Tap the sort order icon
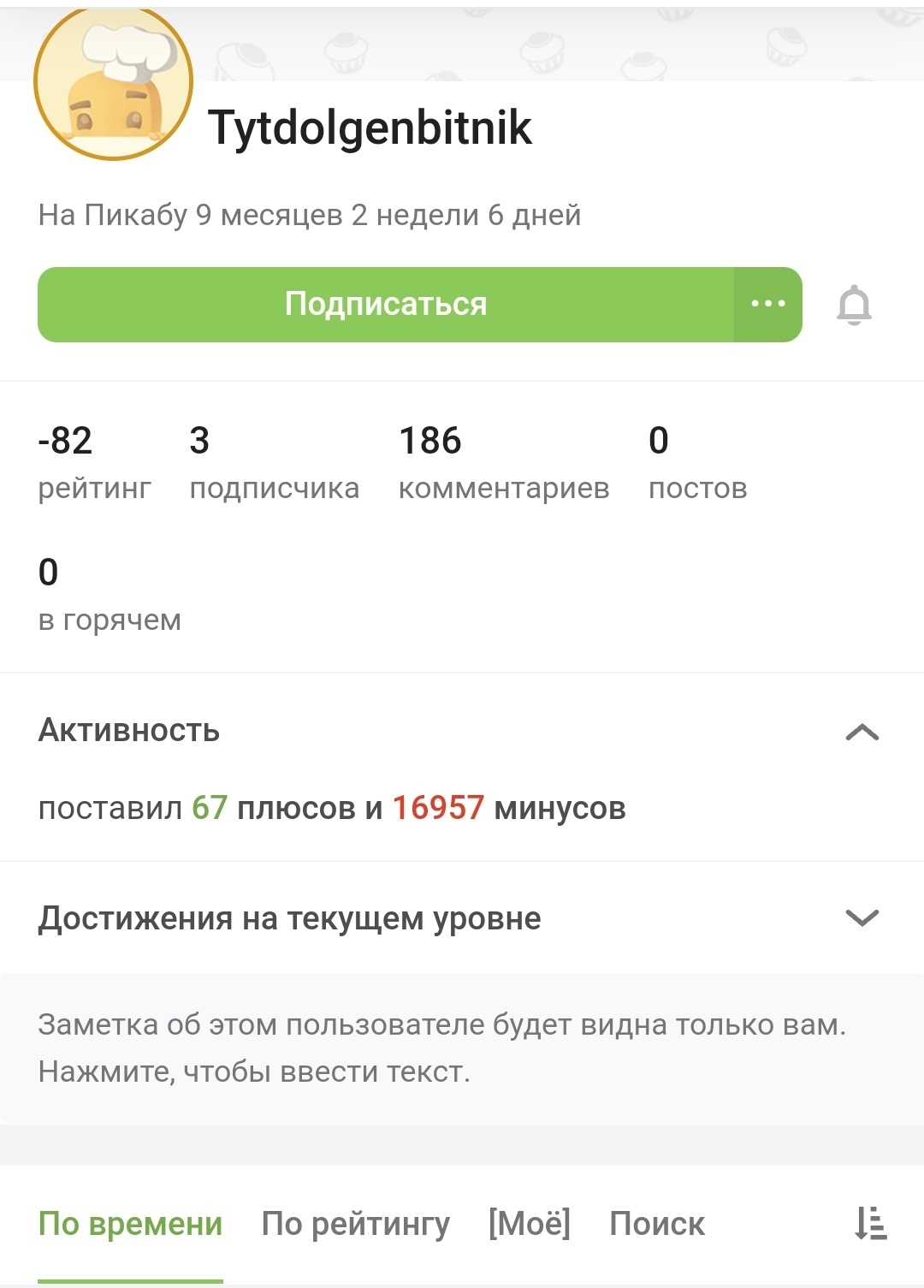 point(870,1224)
